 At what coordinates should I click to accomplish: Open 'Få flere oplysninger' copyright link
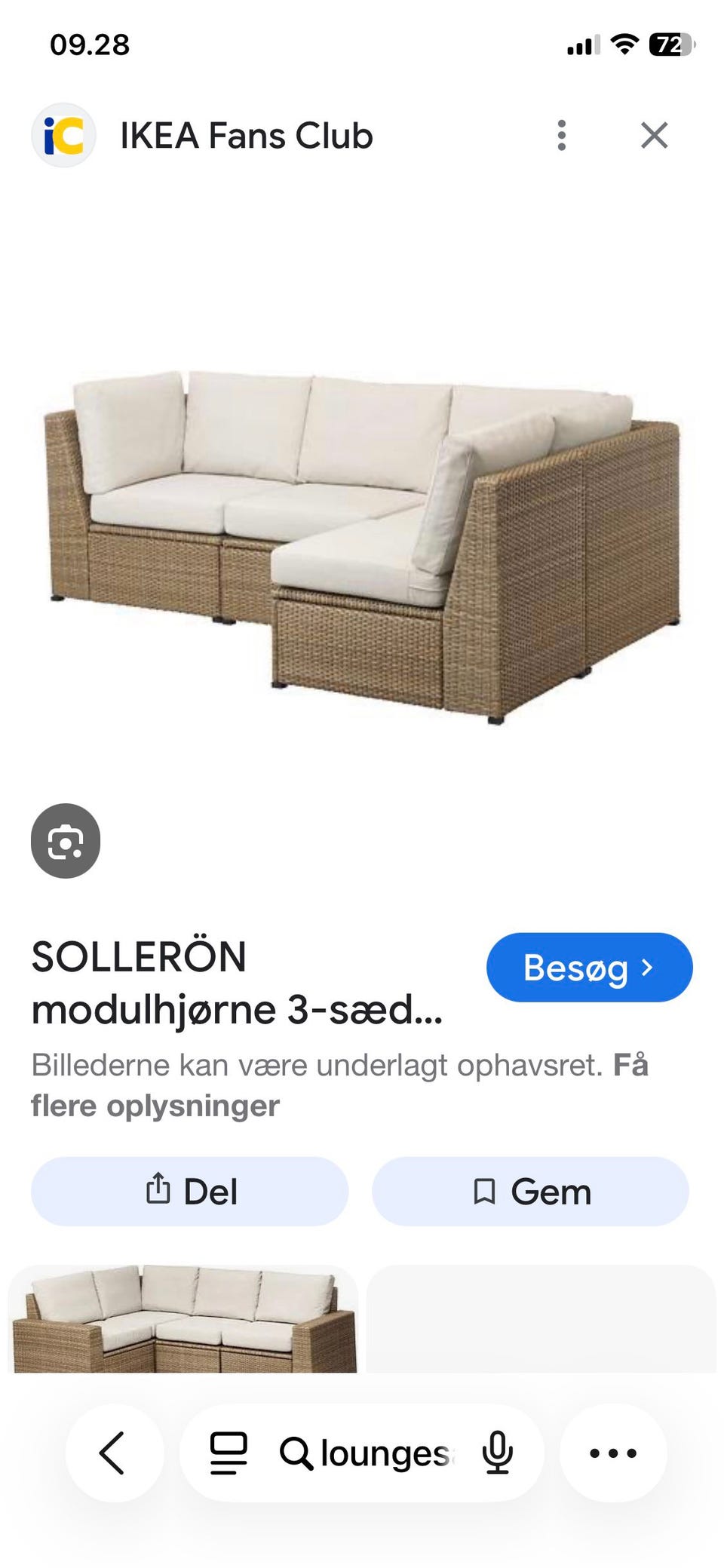click(x=155, y=1103)
